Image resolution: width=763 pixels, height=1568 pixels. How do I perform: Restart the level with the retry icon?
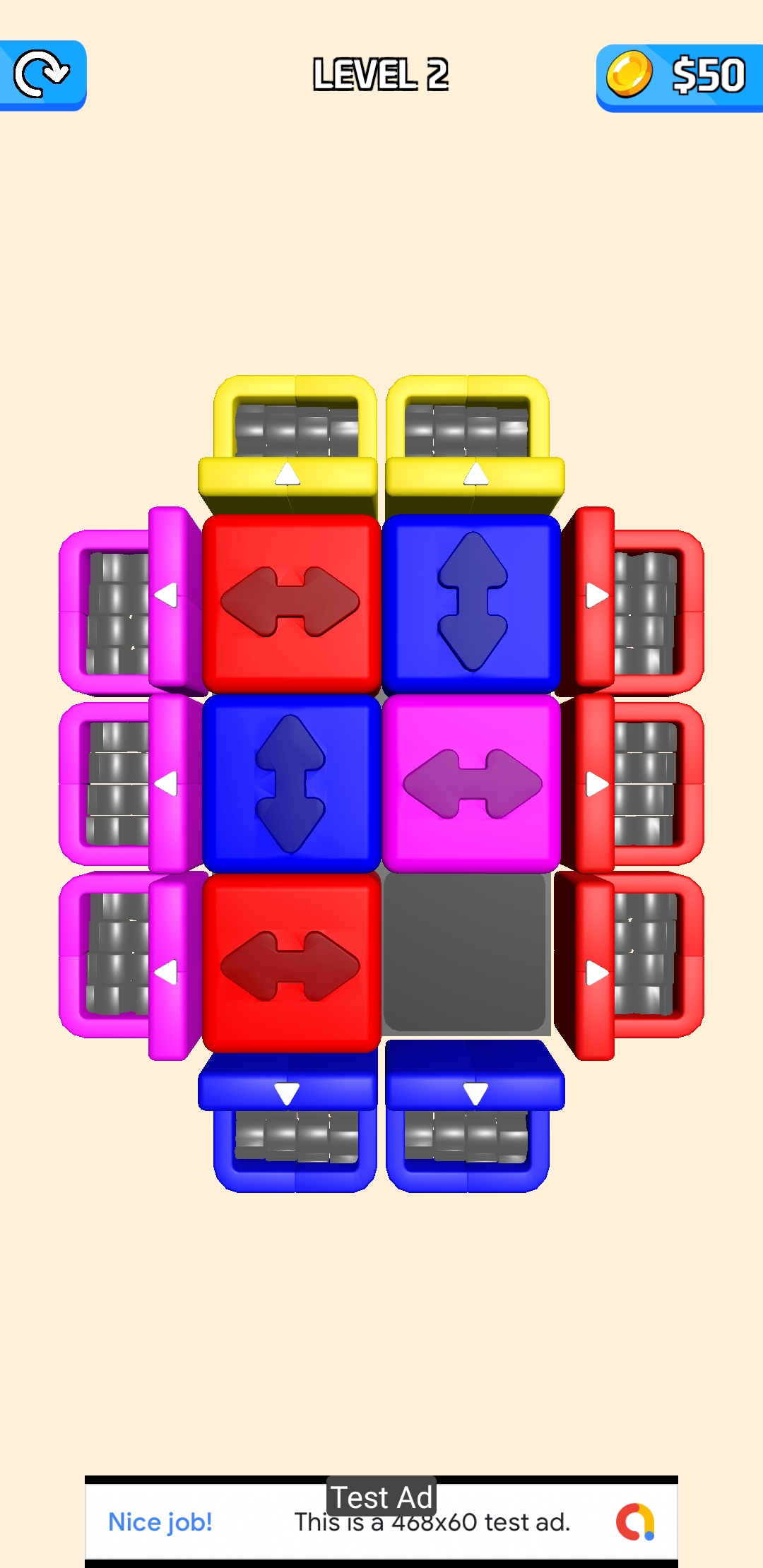click(42, 74)
